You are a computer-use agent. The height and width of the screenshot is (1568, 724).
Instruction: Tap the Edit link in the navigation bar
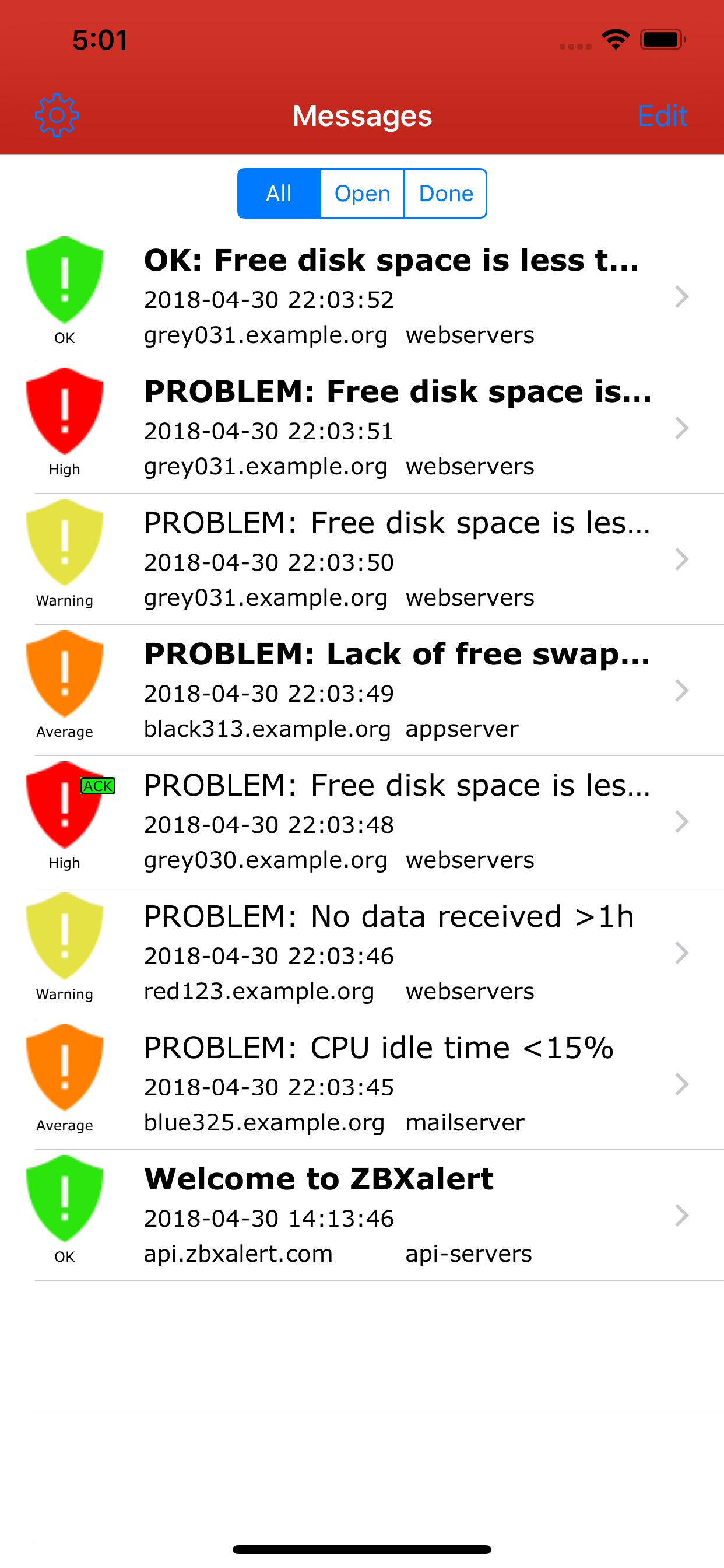(x=663, y=116)
